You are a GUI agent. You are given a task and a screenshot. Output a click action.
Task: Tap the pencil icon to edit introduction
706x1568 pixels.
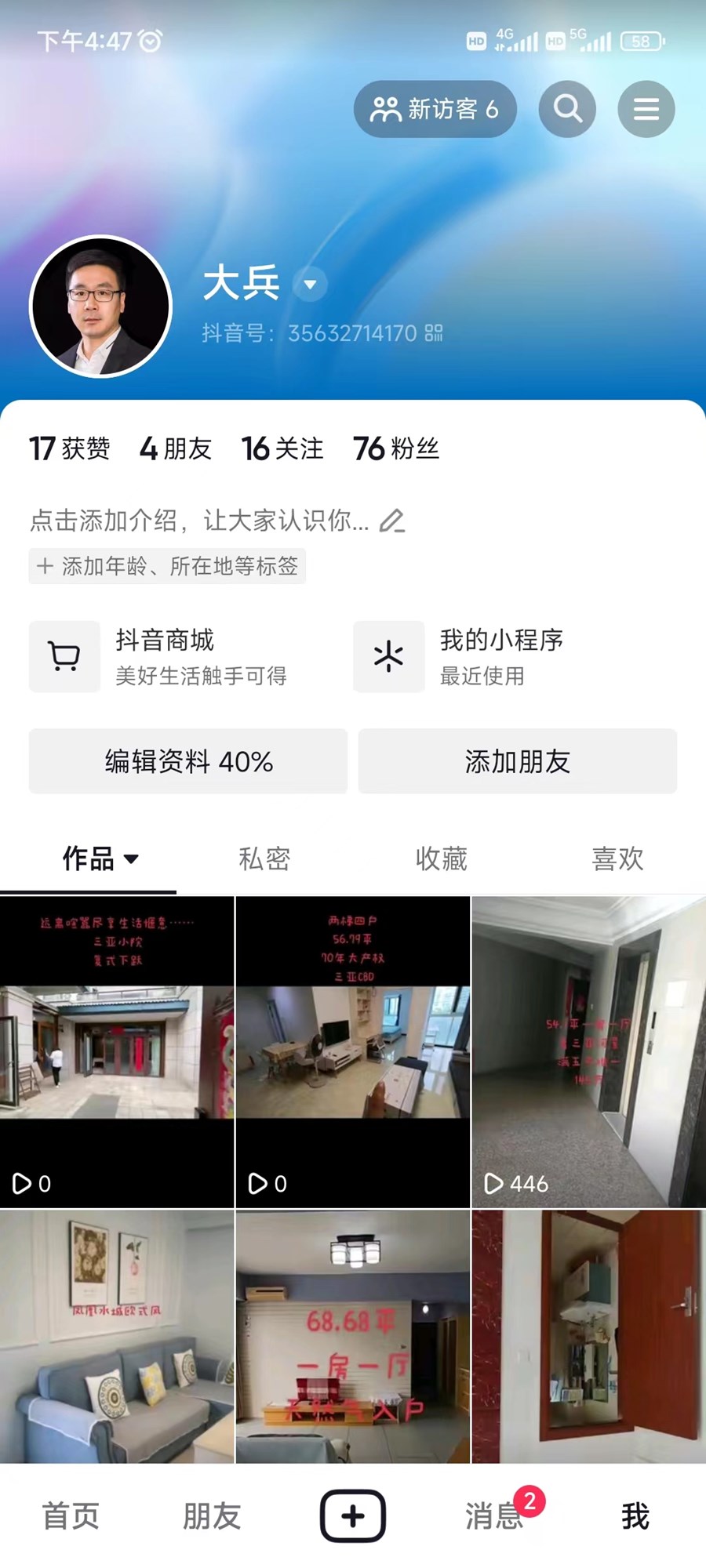(x=394, y=520)
